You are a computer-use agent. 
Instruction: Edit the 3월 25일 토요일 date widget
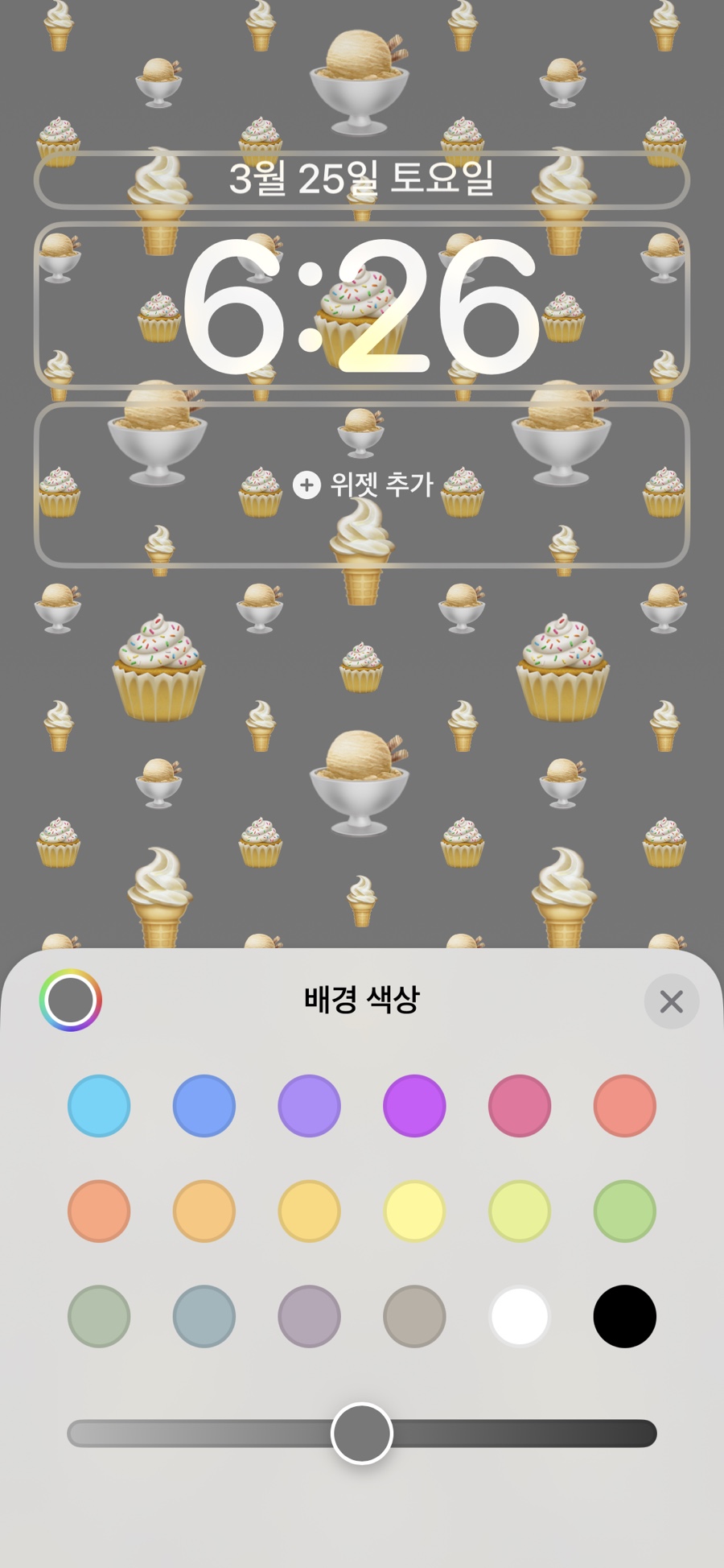click(362, 179)
